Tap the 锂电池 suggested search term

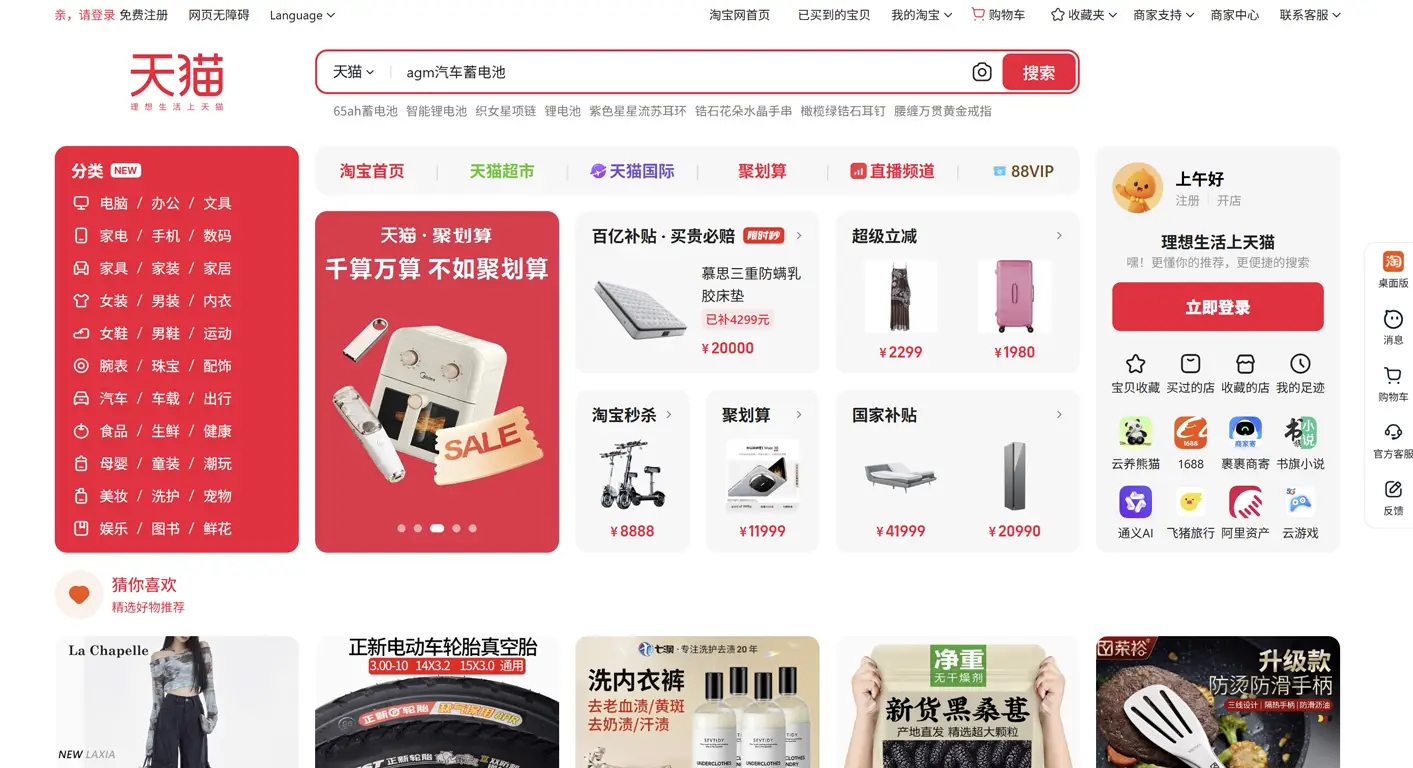tap(562, 111)
